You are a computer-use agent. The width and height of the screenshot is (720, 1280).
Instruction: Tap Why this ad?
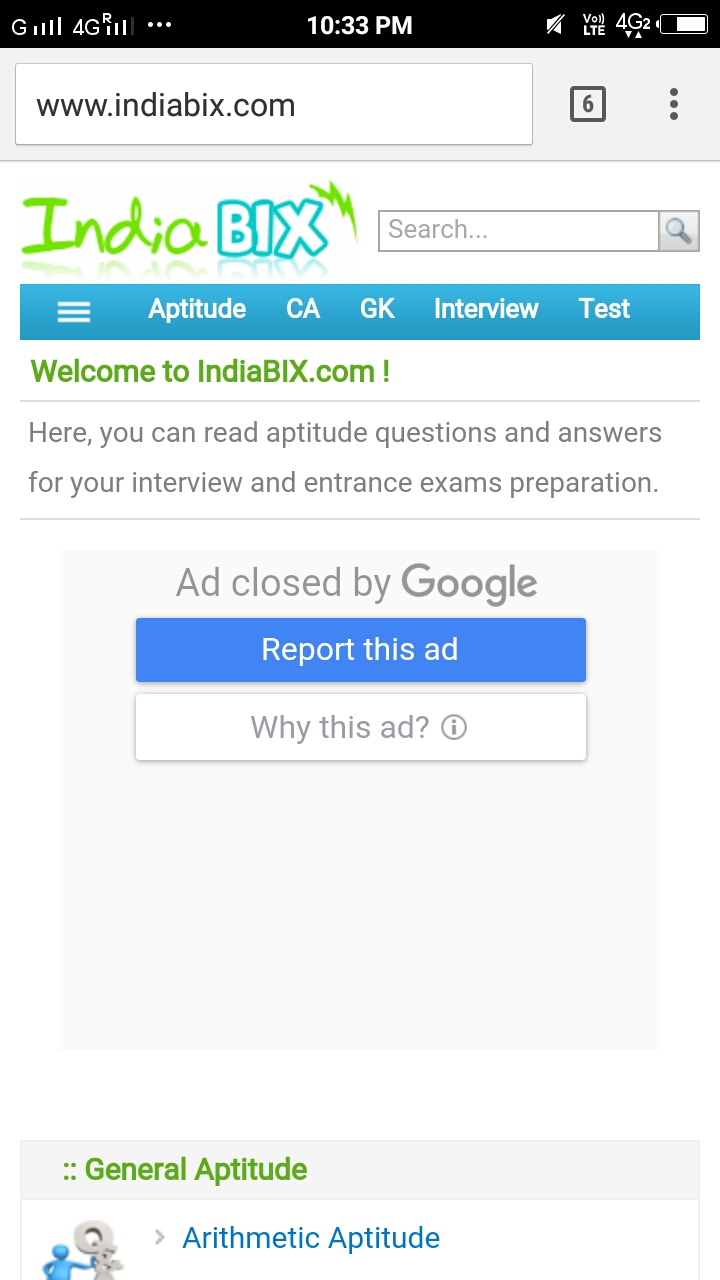tap(360, 727)
